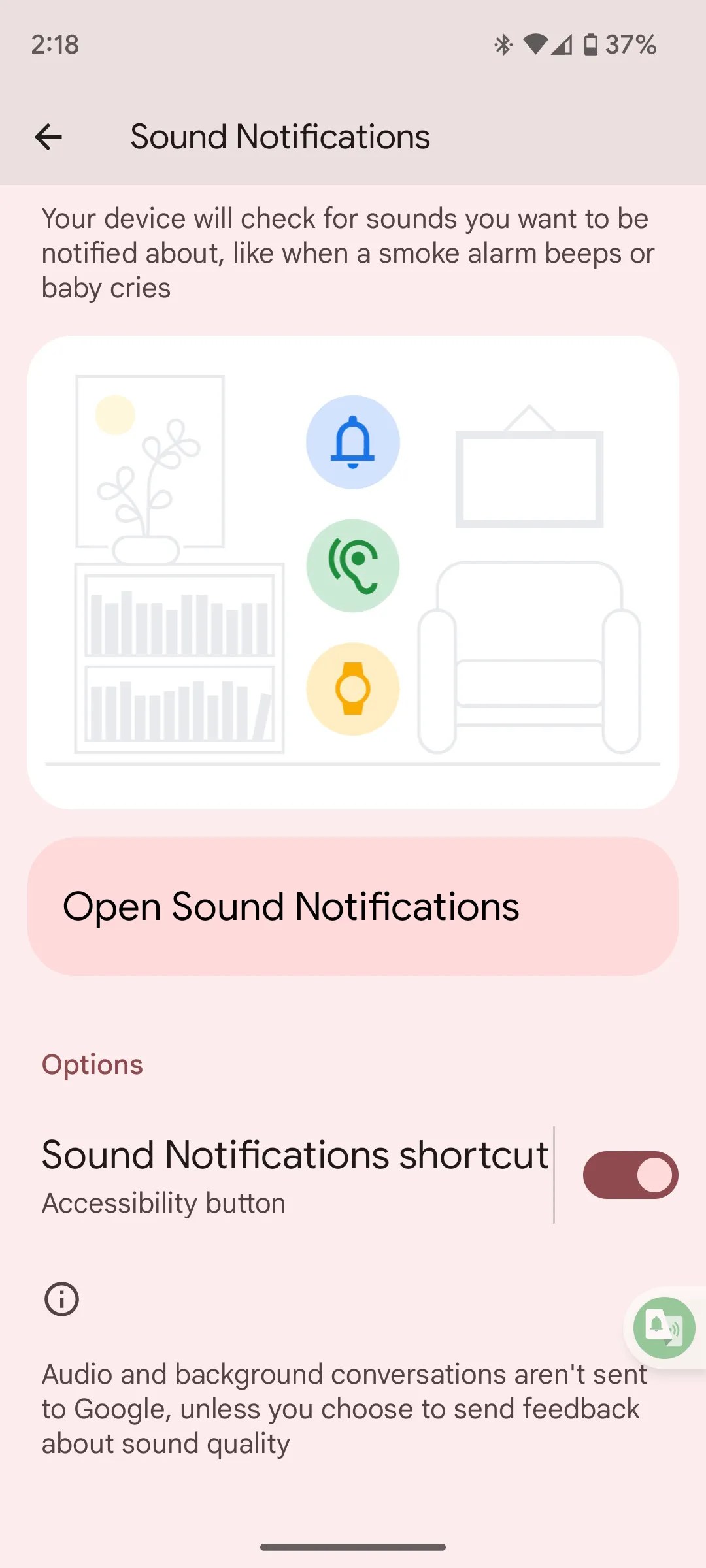Tap the cellular signal icon

pos(560,45)
